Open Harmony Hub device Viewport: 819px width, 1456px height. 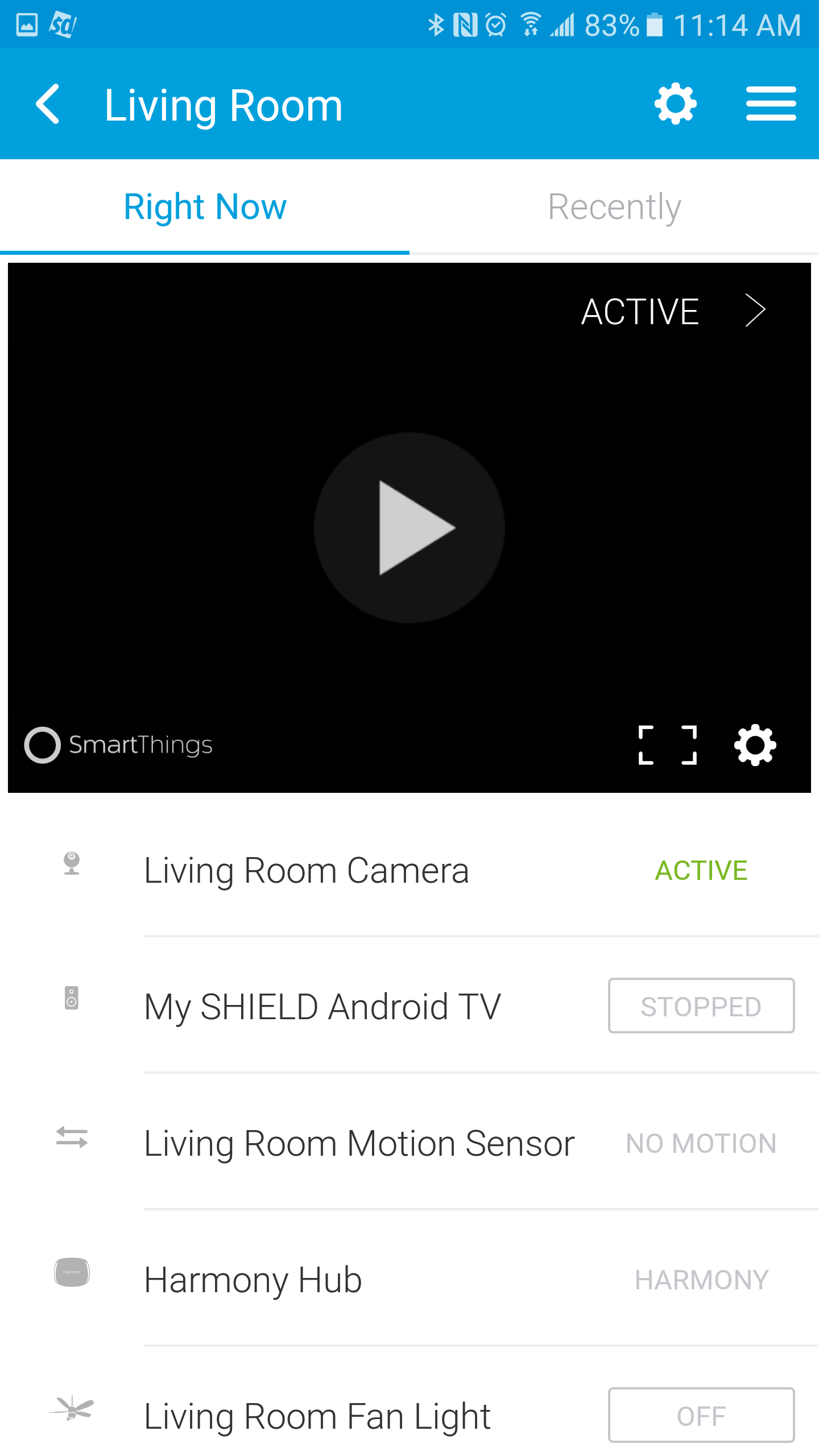(x=253, y=1280)
